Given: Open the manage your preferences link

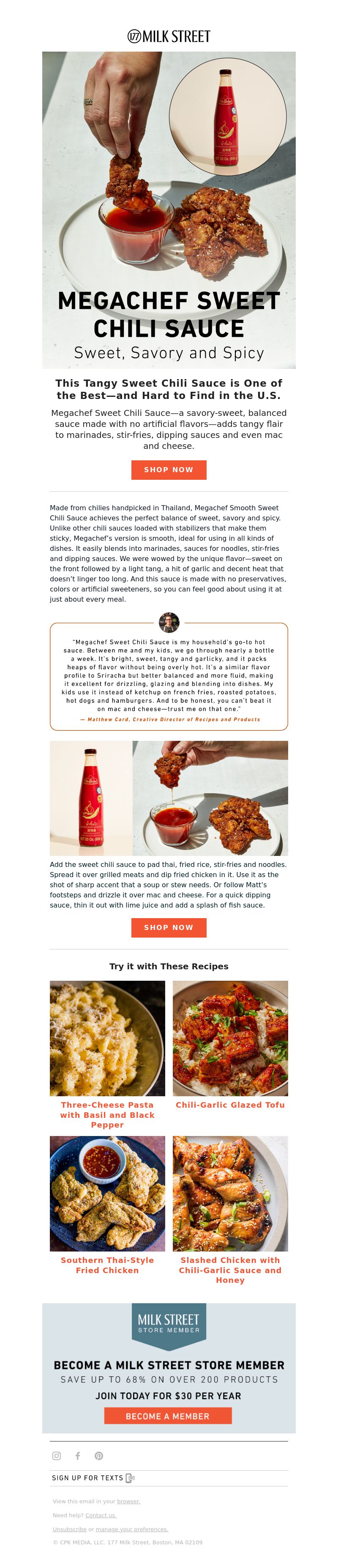Looking at the screenshot, I should (x=131, y=1528).
